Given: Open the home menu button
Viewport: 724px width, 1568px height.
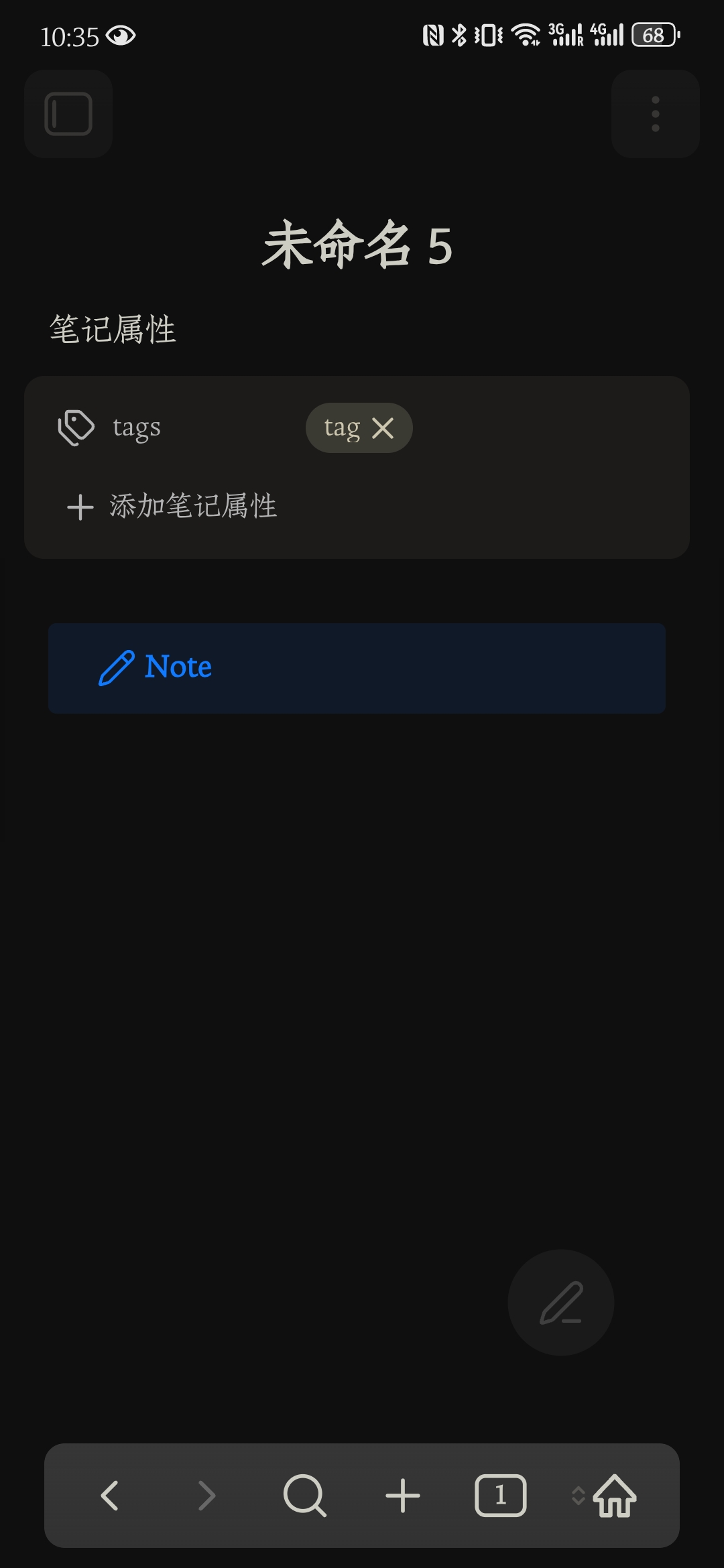Looking at the screenshot, I should [x=613, y=1496].
